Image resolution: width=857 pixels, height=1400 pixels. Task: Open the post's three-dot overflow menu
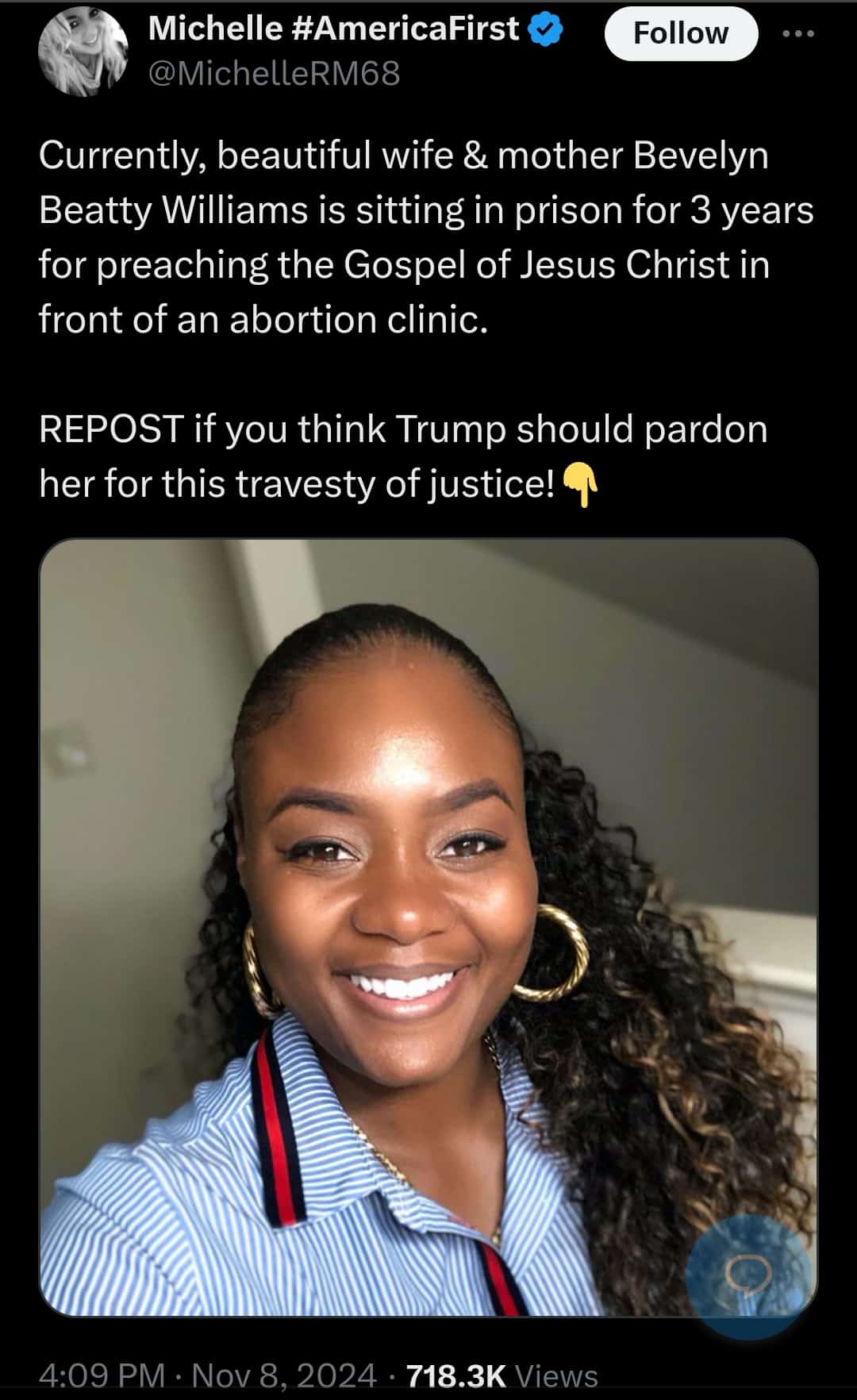(x=798, y=33)
